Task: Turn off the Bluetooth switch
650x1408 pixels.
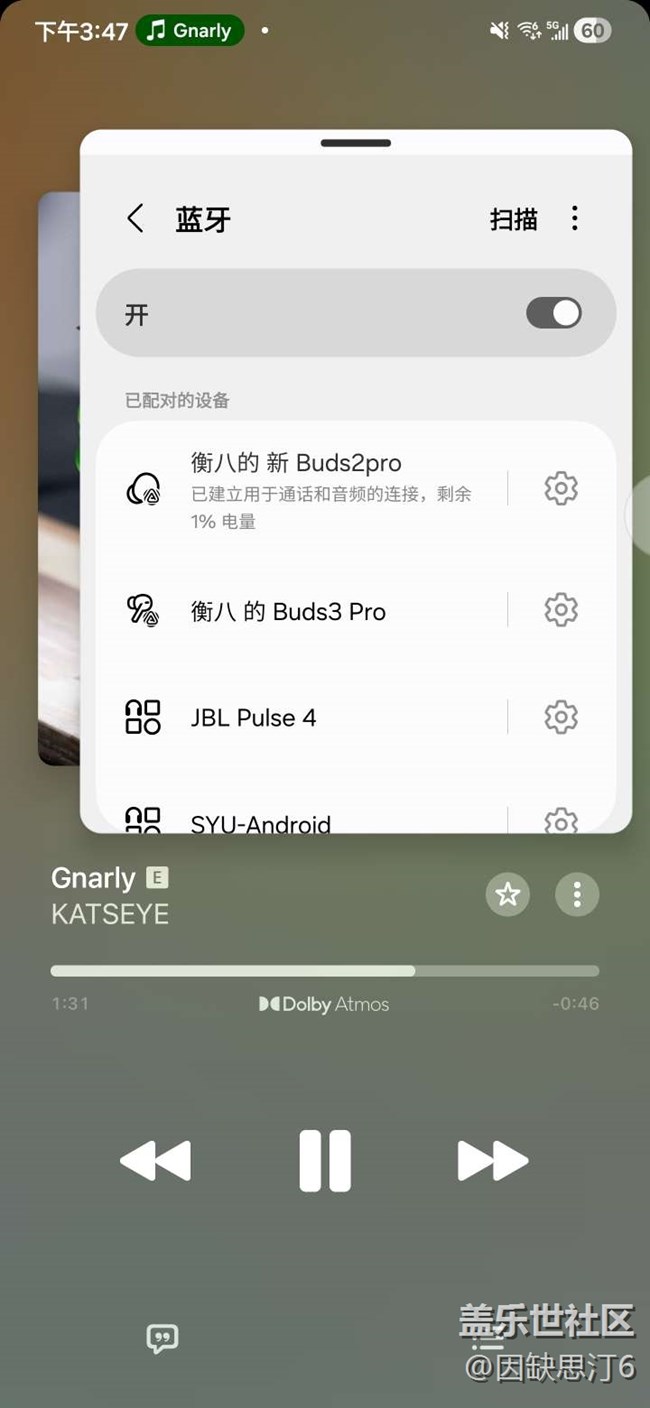Action: pos(554,314)
